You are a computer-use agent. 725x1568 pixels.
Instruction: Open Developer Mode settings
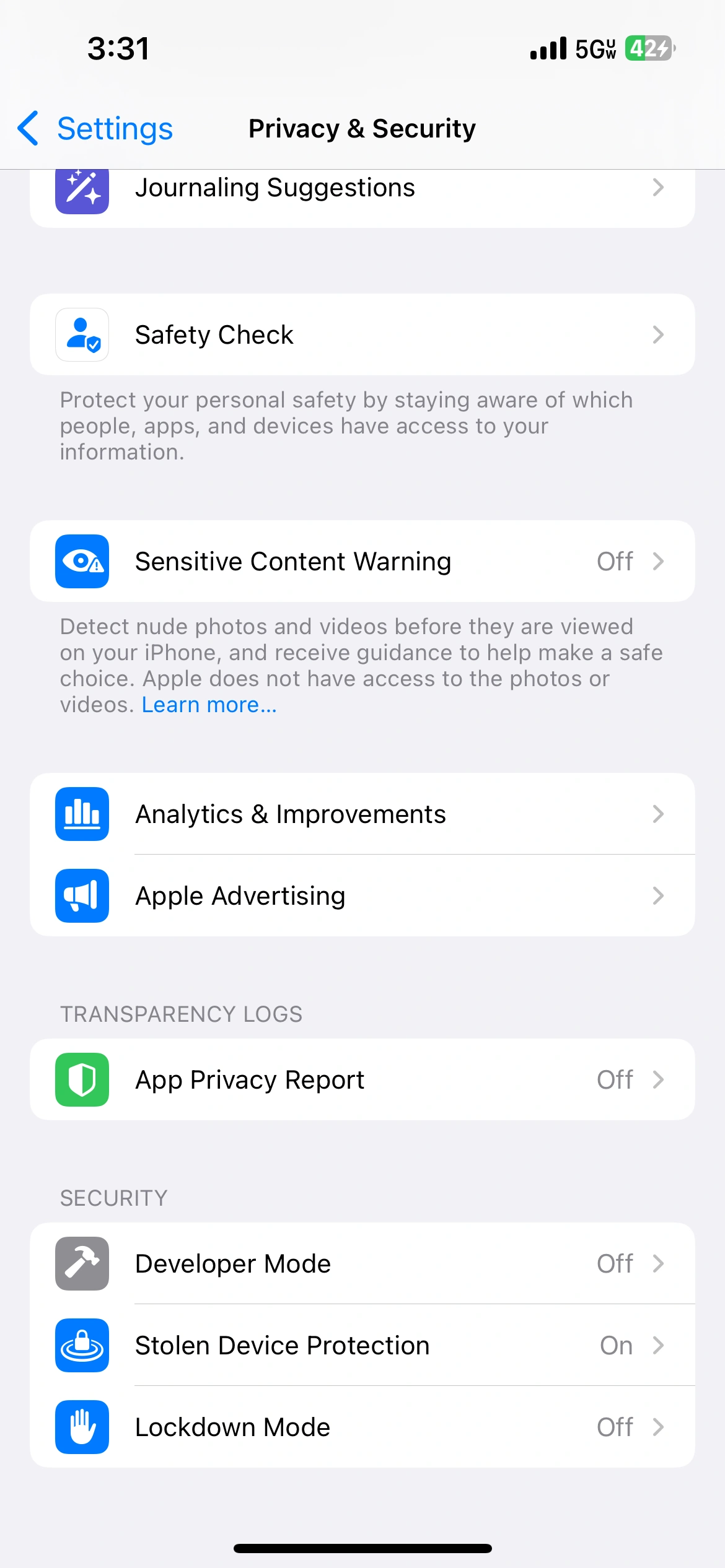[362, 1263]
